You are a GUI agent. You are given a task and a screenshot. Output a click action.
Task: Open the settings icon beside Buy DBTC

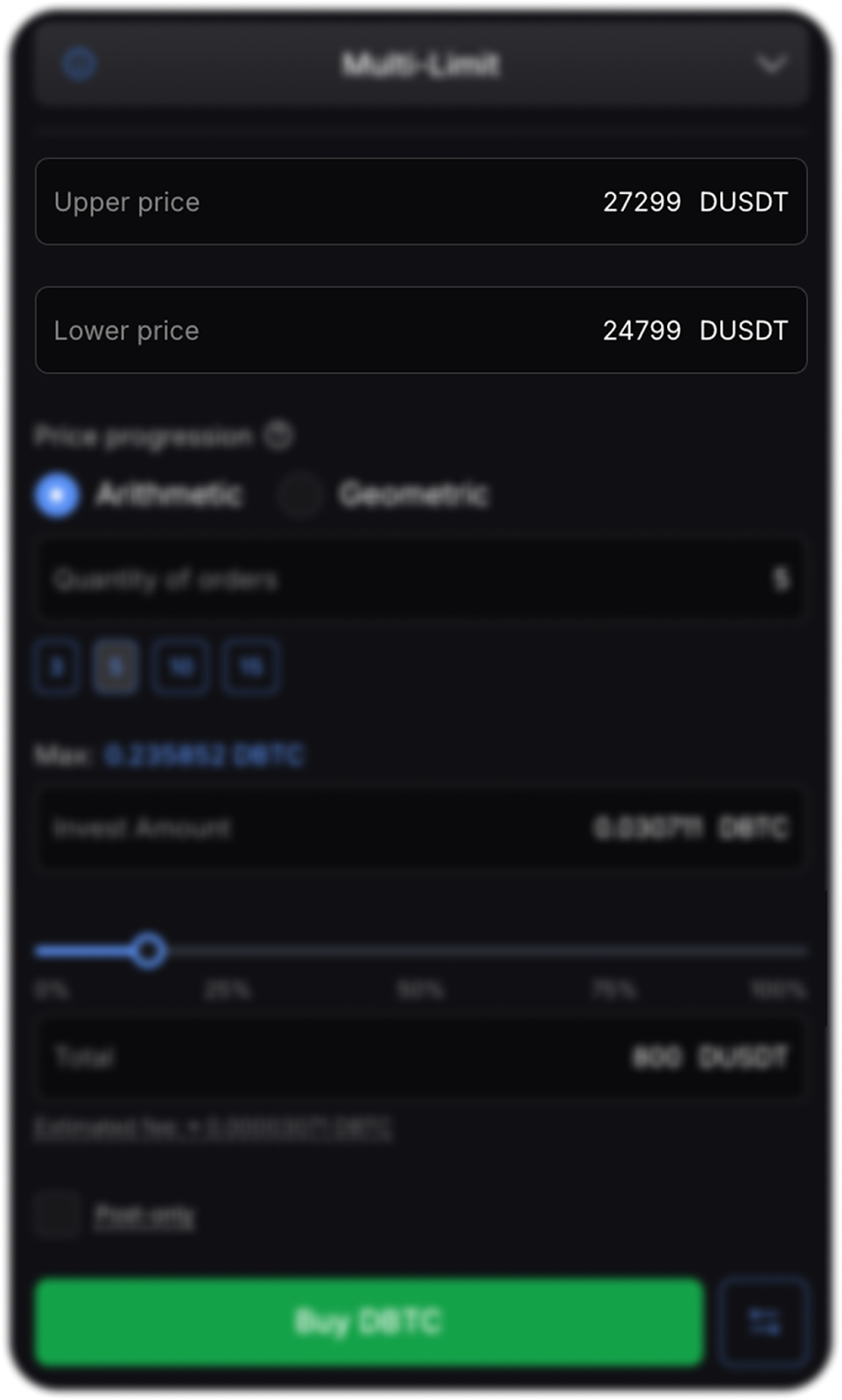click(763, 1321)
